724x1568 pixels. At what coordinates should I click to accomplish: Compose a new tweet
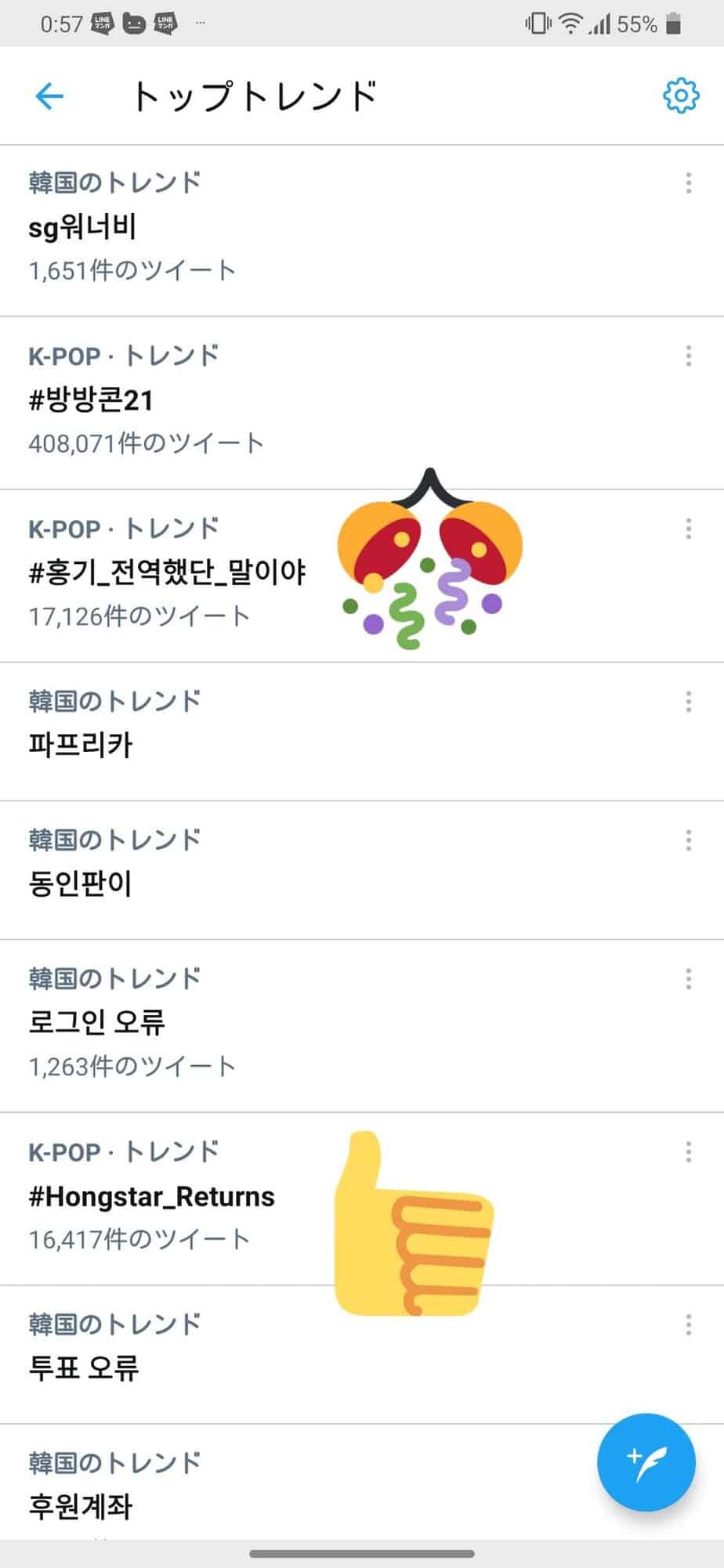point(646,1462)
